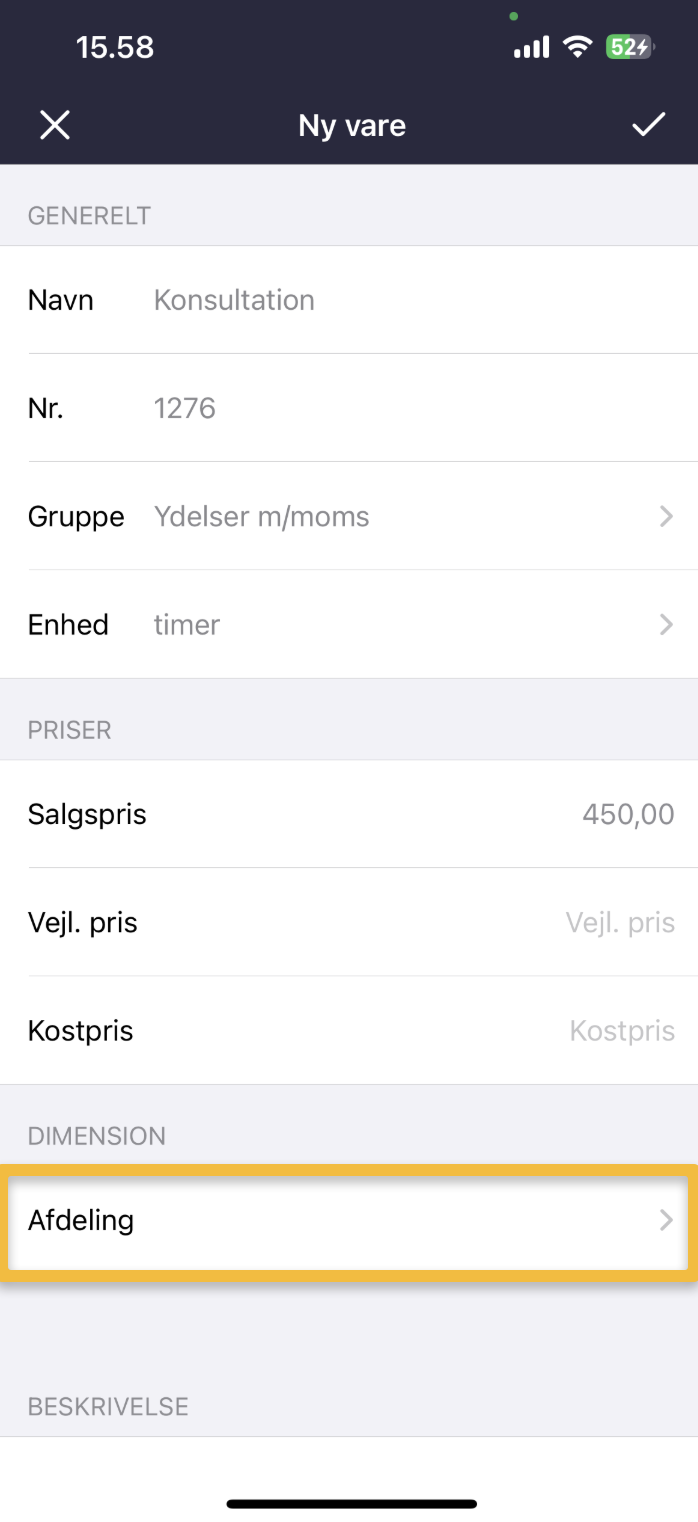Open the Afdeling dimension row
698x1522 pixels.
(349, 1220)
